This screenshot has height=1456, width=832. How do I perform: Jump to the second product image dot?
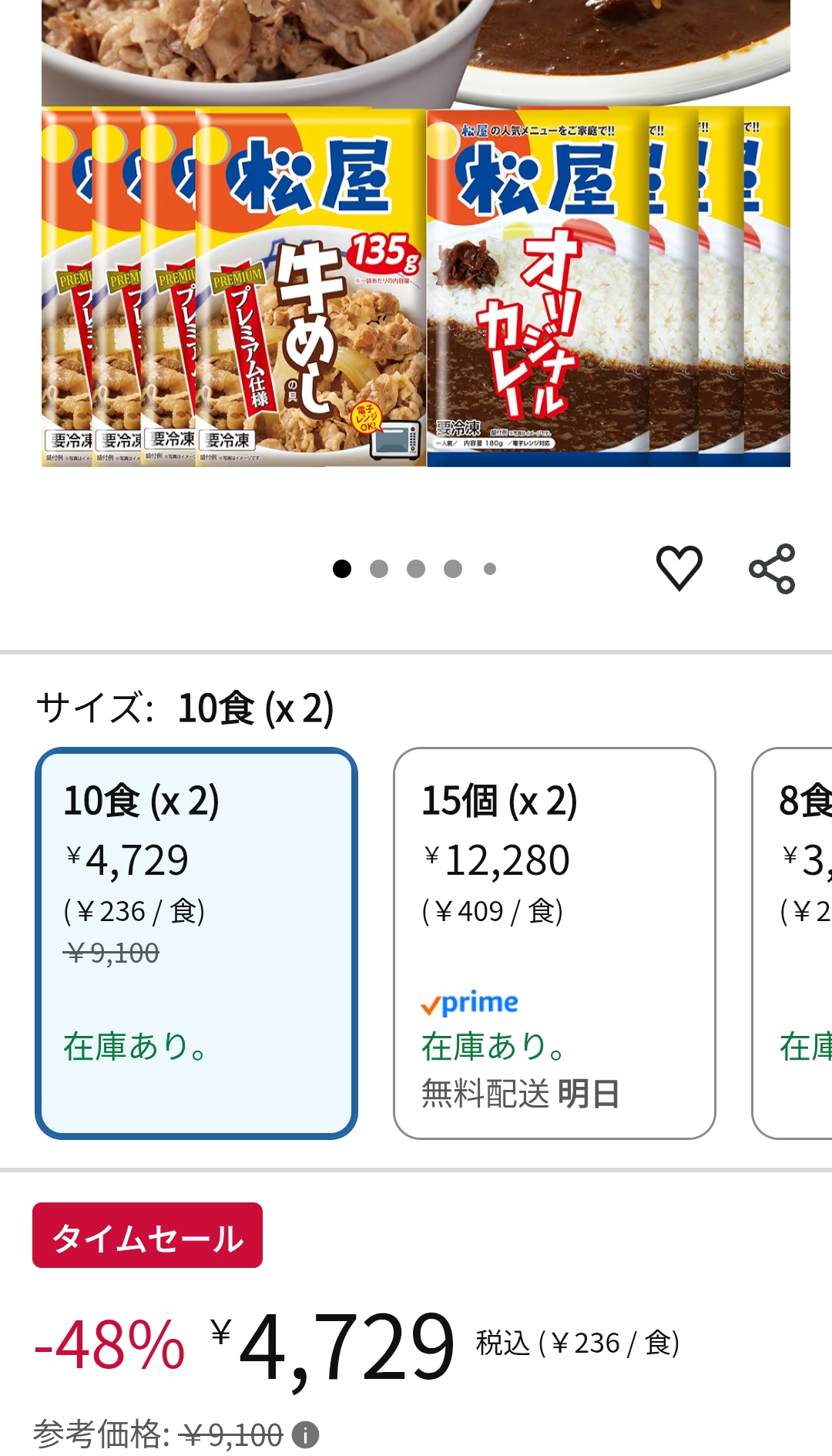point(379,569)
